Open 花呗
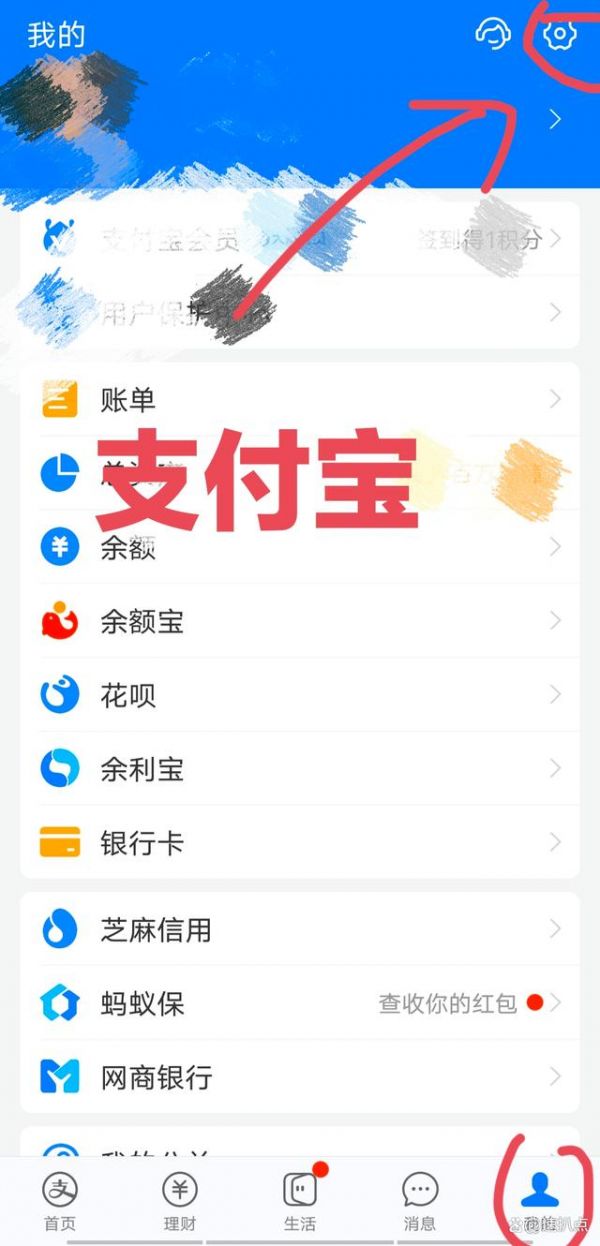 [x=300, y=696]
